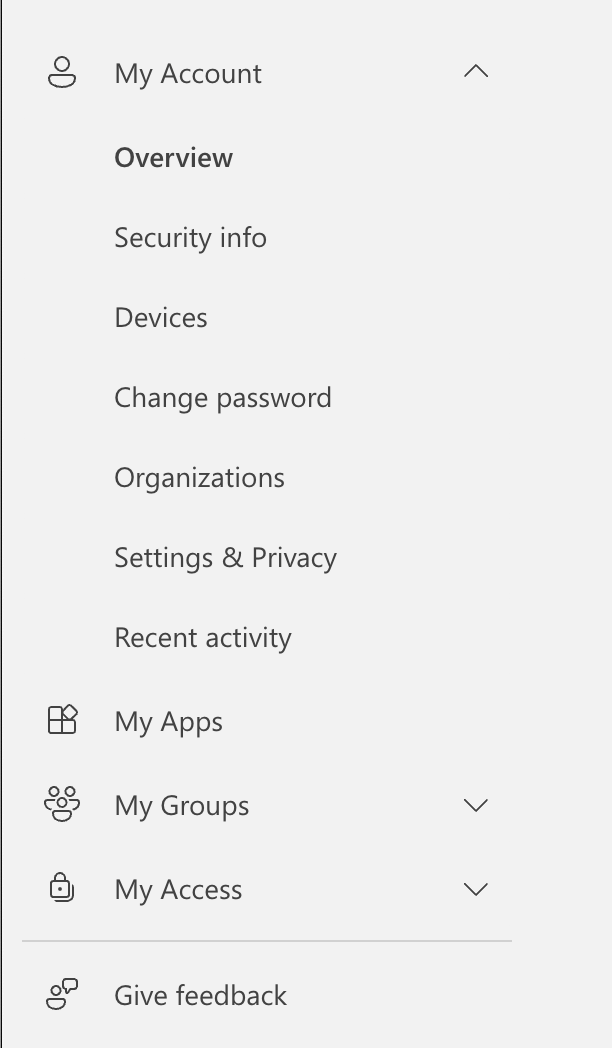Open My Apps
The height and width of the screenshot is (1048, 612).
pos(168,722)
